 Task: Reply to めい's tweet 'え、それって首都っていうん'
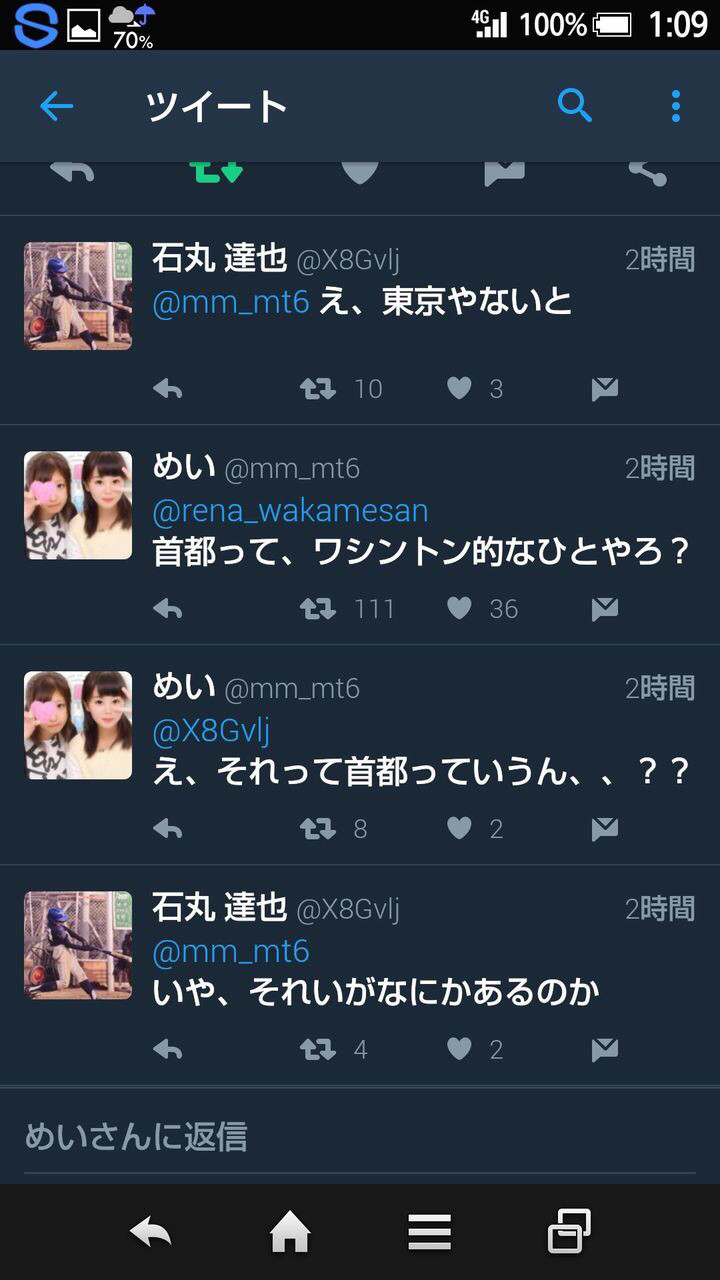click(168, 829)
